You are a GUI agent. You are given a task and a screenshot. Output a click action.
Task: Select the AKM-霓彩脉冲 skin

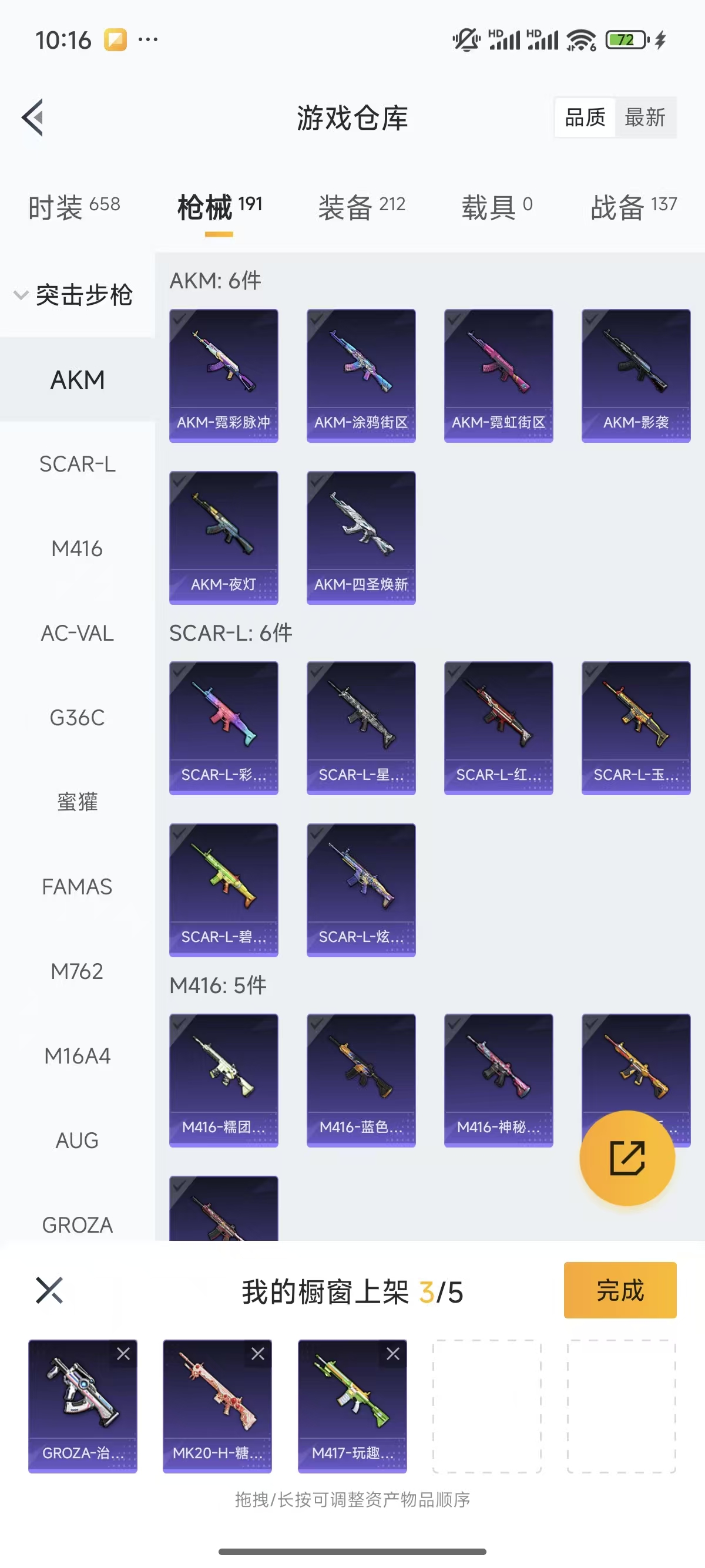coord(223,375)
